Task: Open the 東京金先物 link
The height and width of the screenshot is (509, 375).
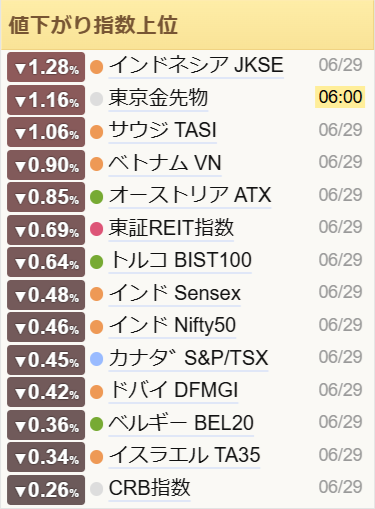Action: tap(158, 98)
